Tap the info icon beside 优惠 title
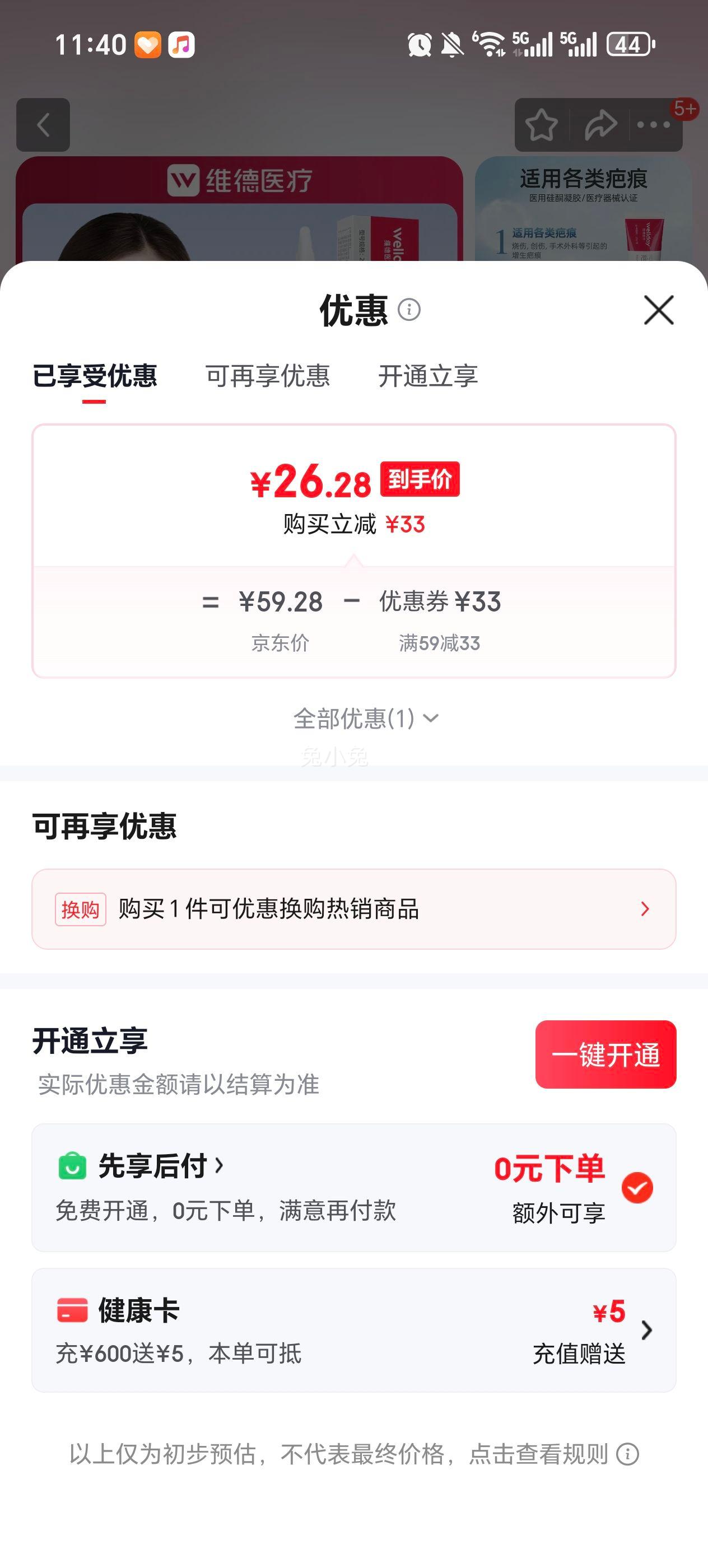Viewport: 708px width, 1568px height. pos(409,310)
